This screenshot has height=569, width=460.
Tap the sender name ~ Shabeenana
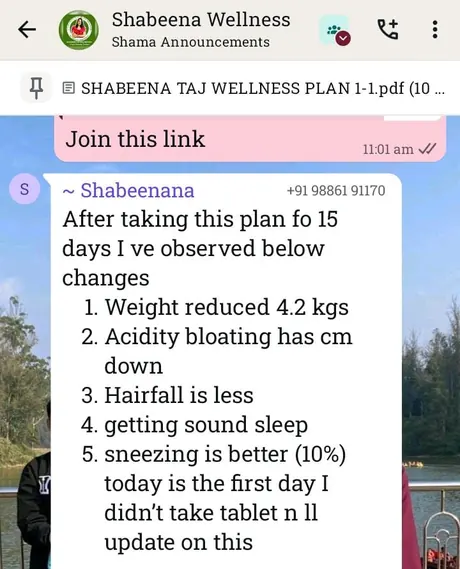pyautogui.click(x=128, y=191)
